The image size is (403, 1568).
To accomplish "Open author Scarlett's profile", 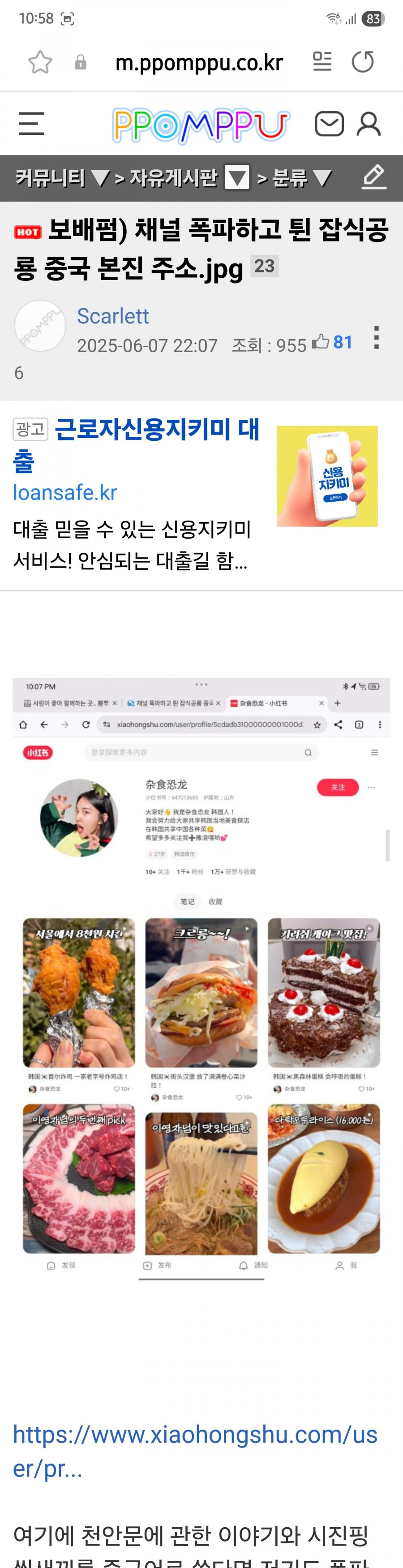I will (113, 316).
